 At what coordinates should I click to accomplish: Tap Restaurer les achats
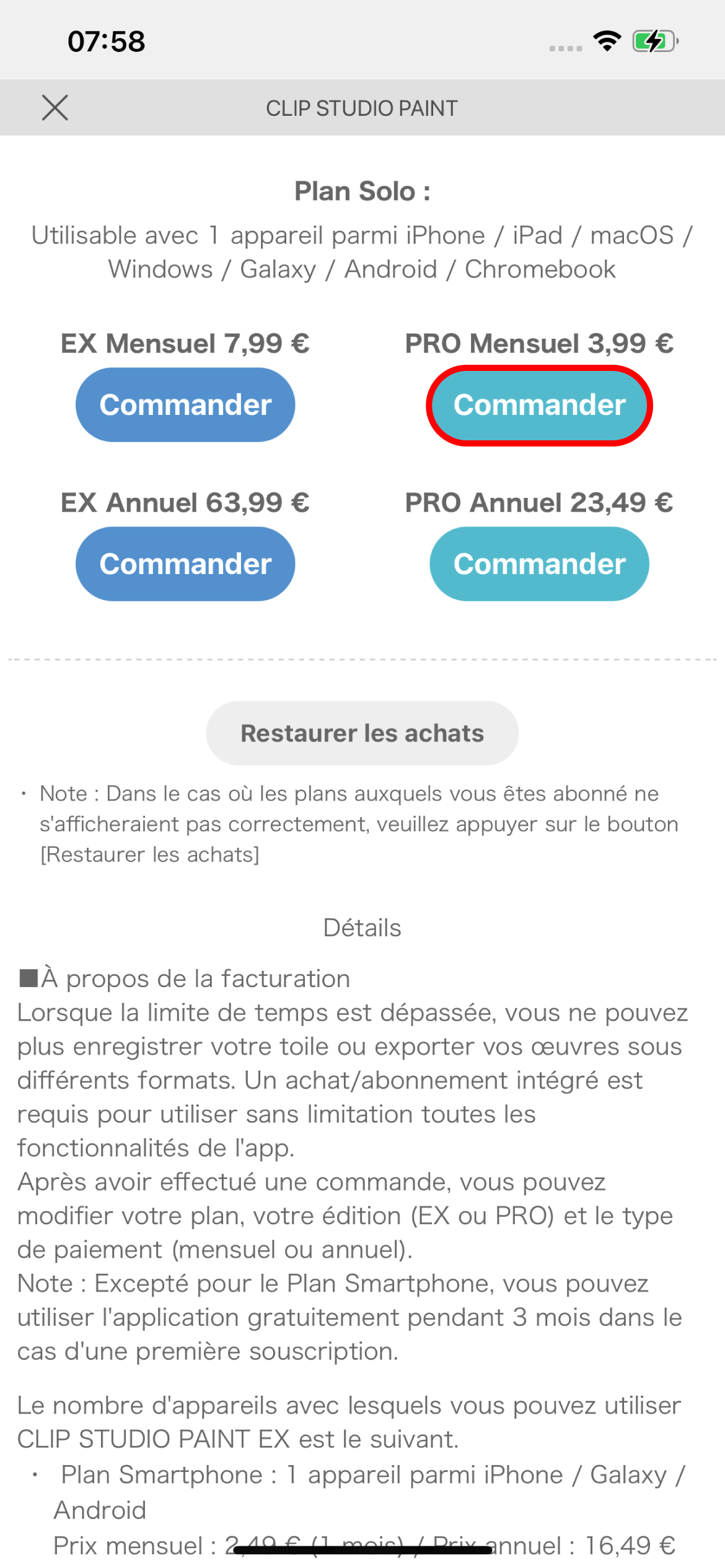362,733
